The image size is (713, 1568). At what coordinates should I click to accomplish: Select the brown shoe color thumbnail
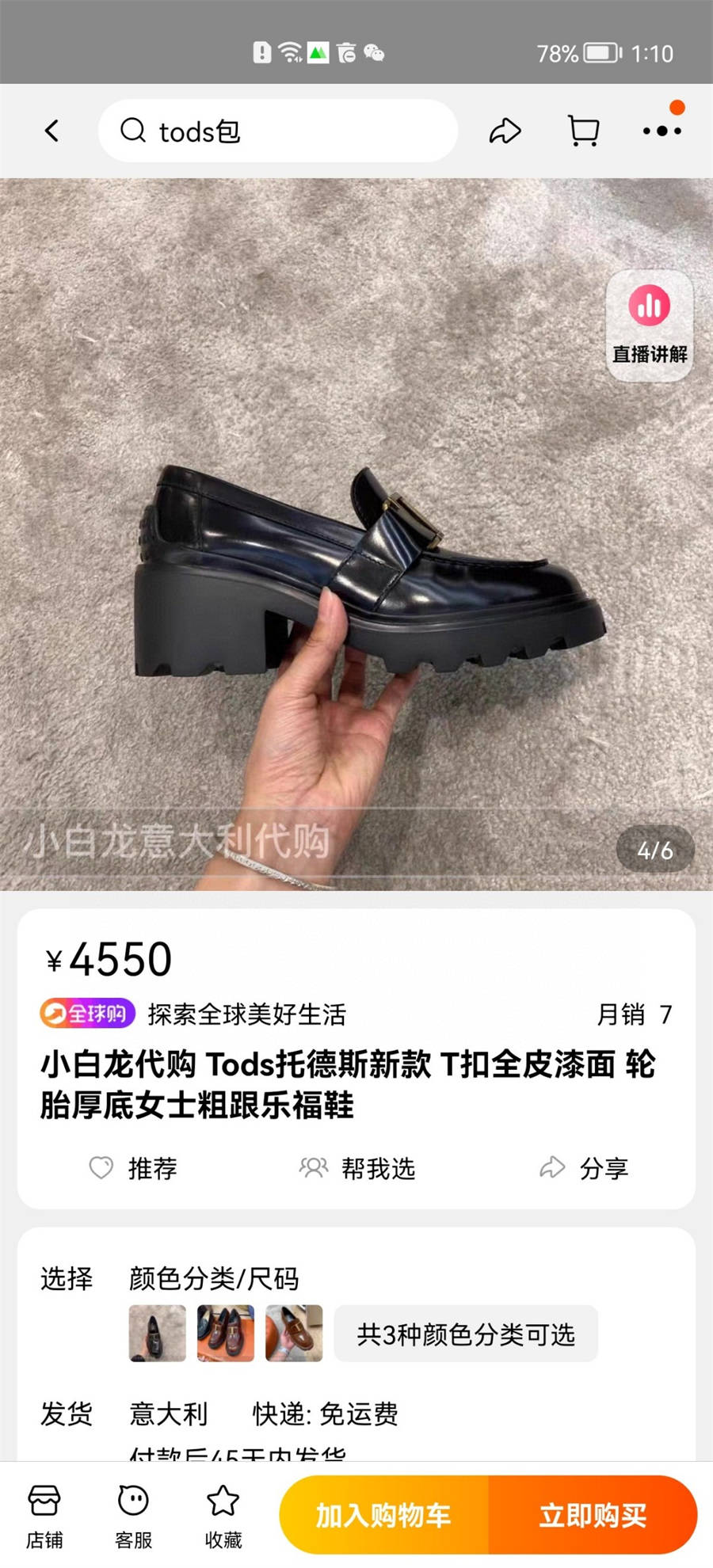(226, 1334)
